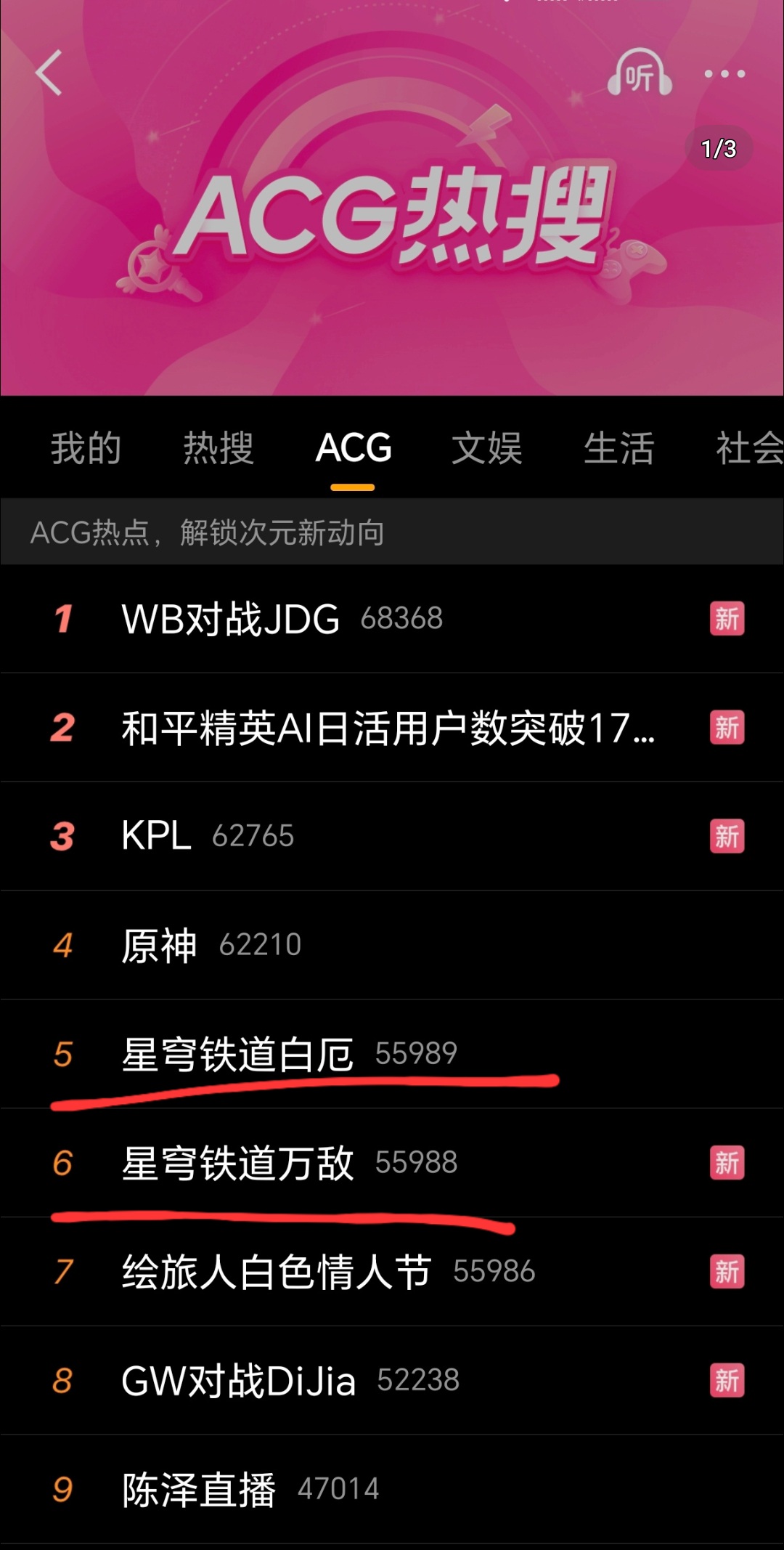Open the 原神 topic
The image size is (784, 1550).
pos(160,945)
